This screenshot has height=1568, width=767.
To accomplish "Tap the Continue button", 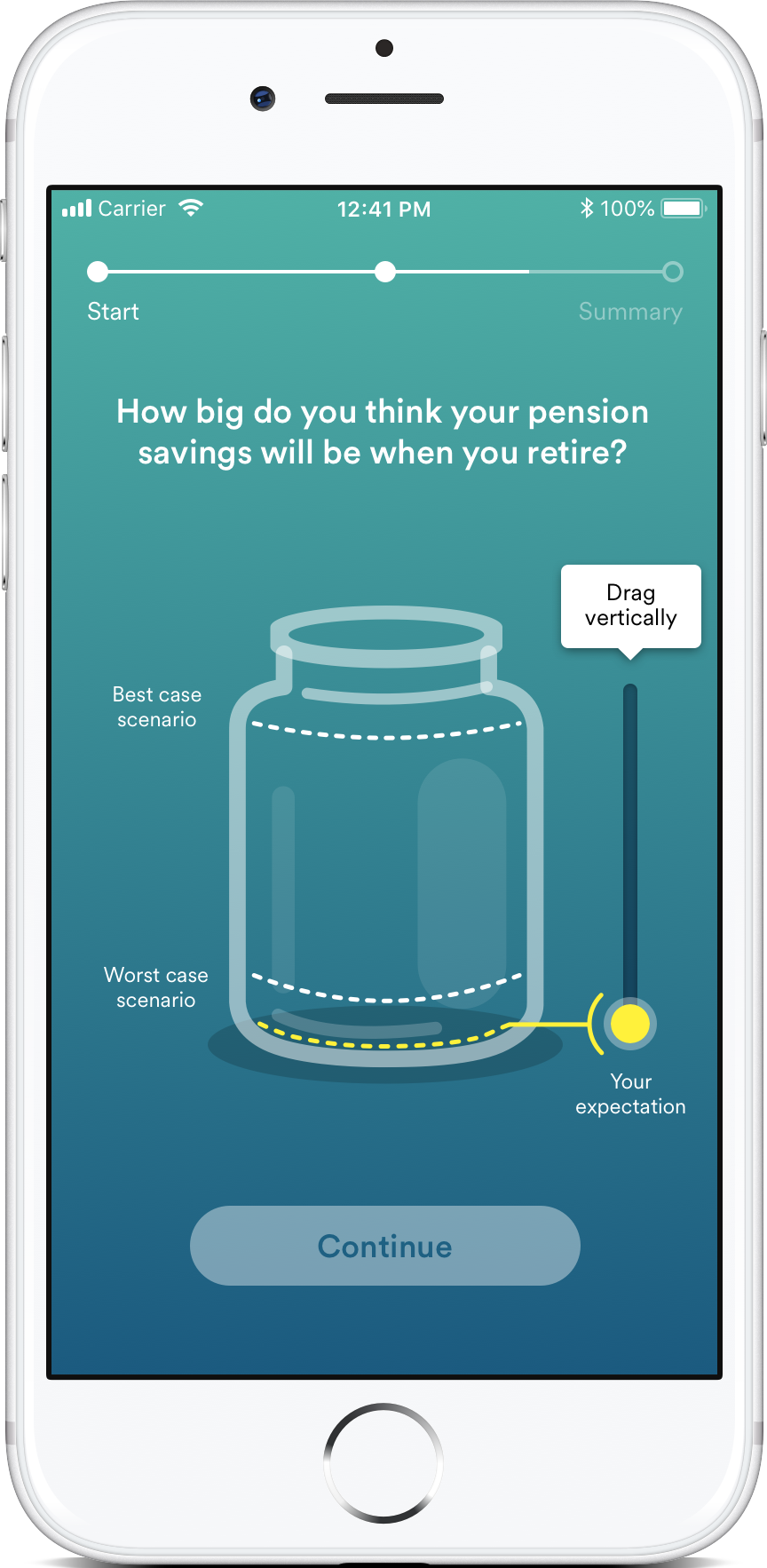I will pos(384,1245).
